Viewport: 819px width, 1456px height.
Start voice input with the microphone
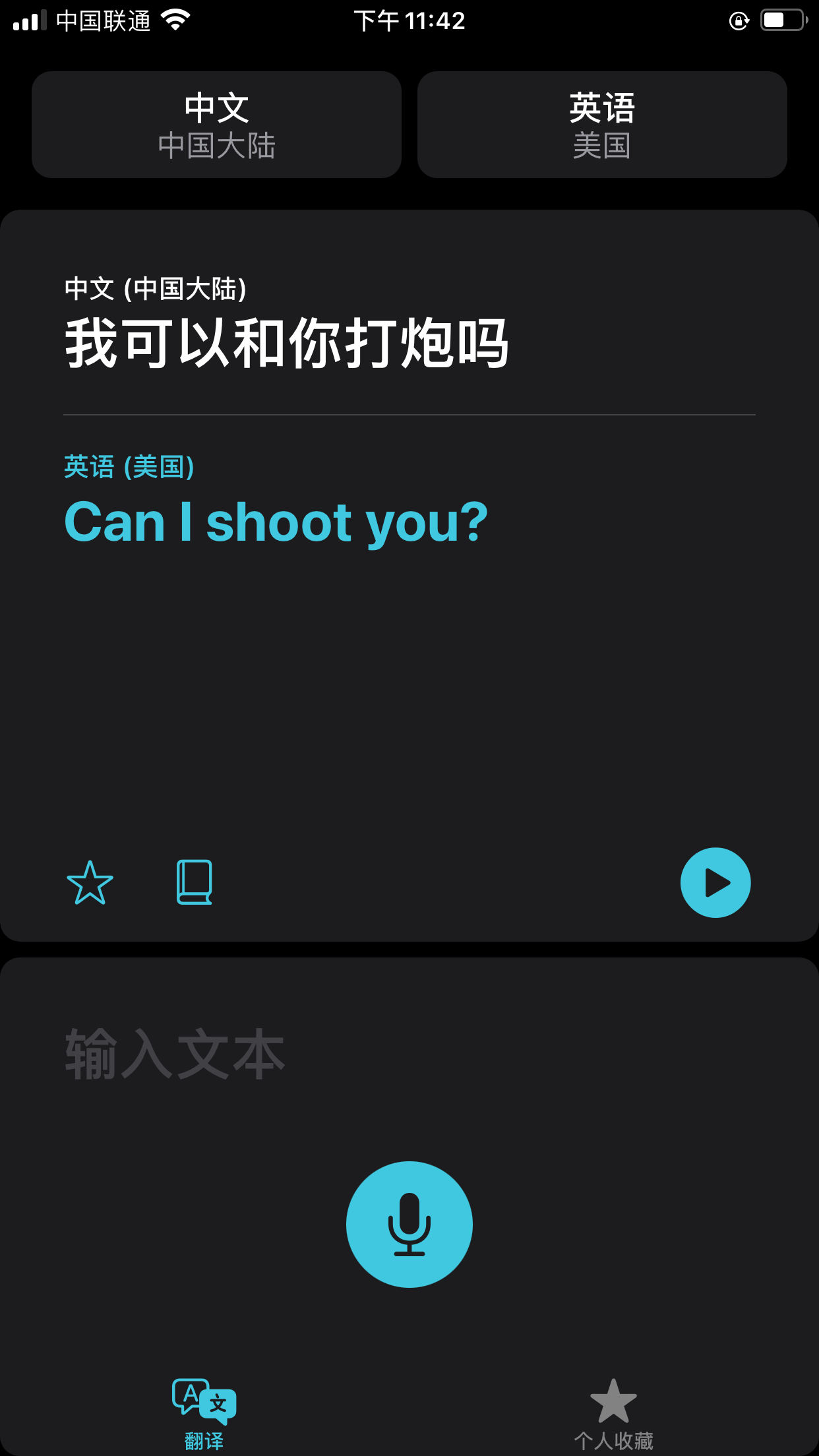click(409, 1224)
